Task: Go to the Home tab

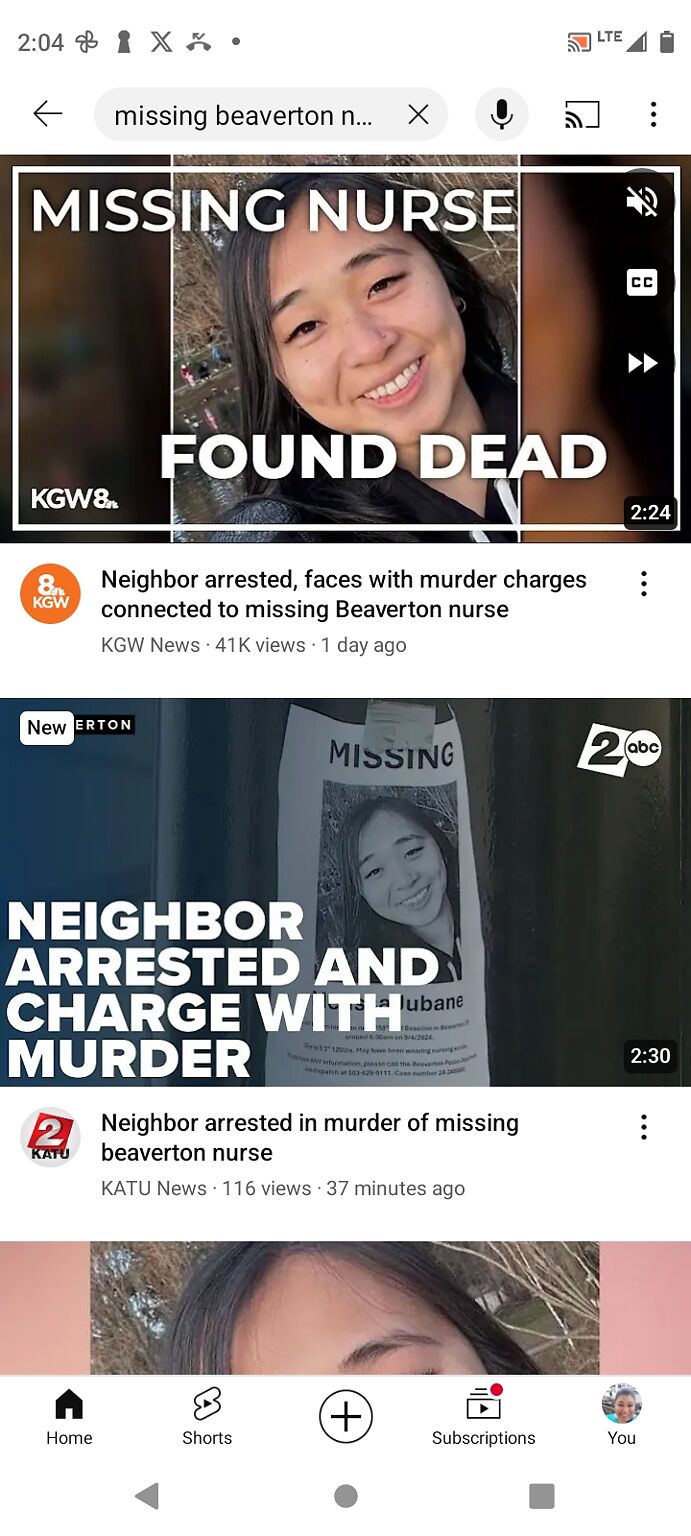Action: [x=69, y=1417]
